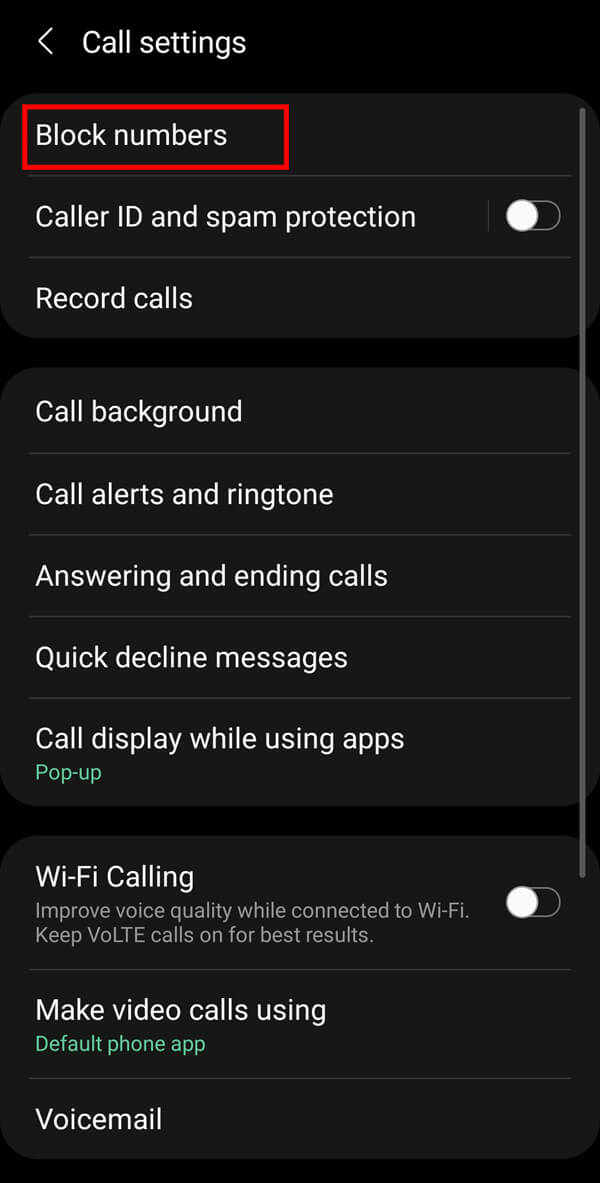This screenshot has width=600, height=1183.
Task: Turn on the Wi-Fi Calling switch
Action: [x=532, y=903]
